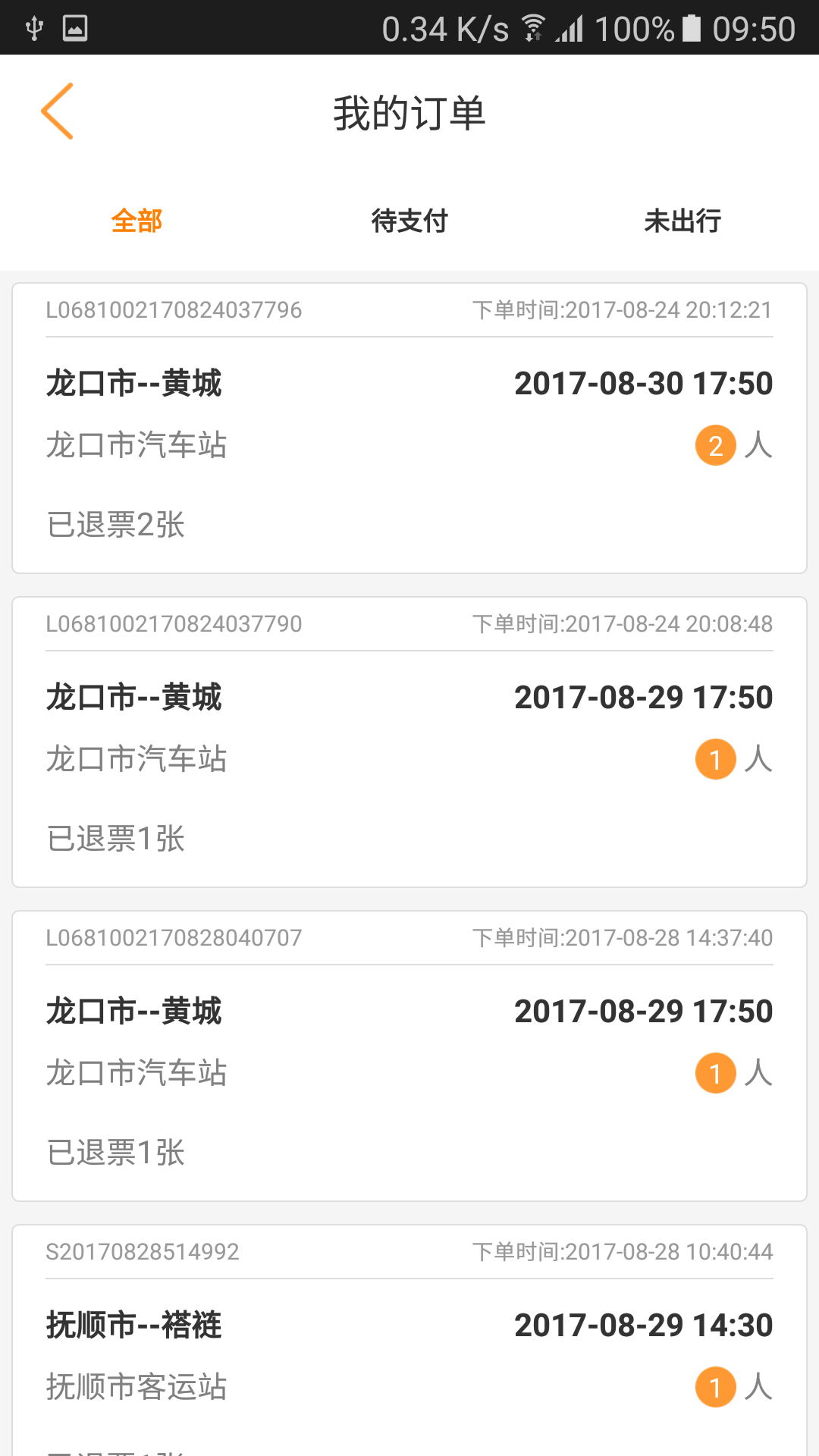The width and height of the screenshot is (819, 1456).
Task: Switch to the 全部 tab
Action: pyautogui.click(x=136, y=221)
